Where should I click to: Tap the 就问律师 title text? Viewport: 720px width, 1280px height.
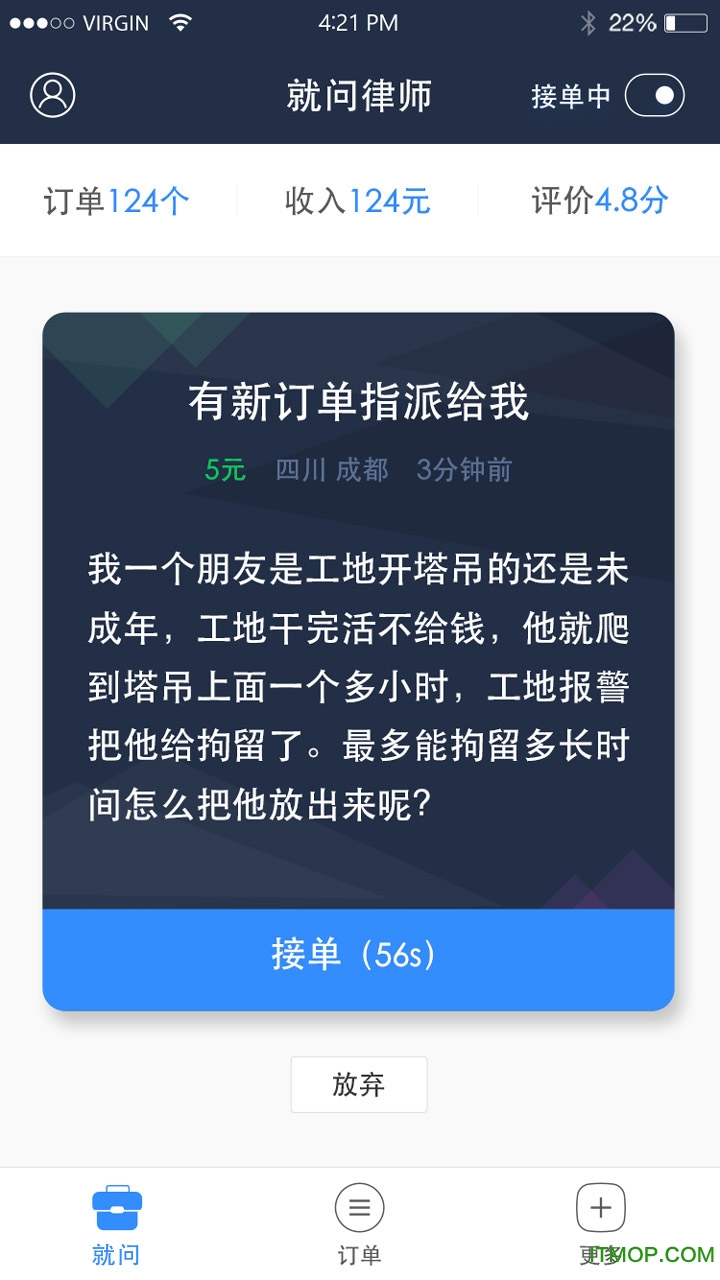(359, 95)
